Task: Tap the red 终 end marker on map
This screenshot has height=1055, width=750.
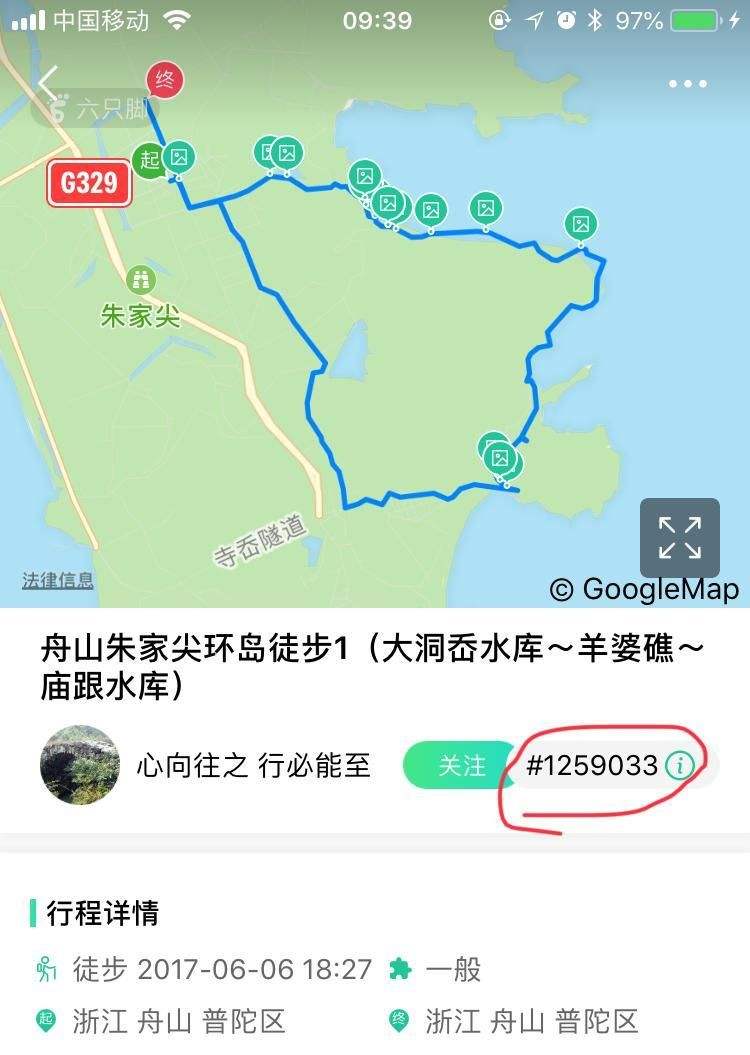Action: 165,79
